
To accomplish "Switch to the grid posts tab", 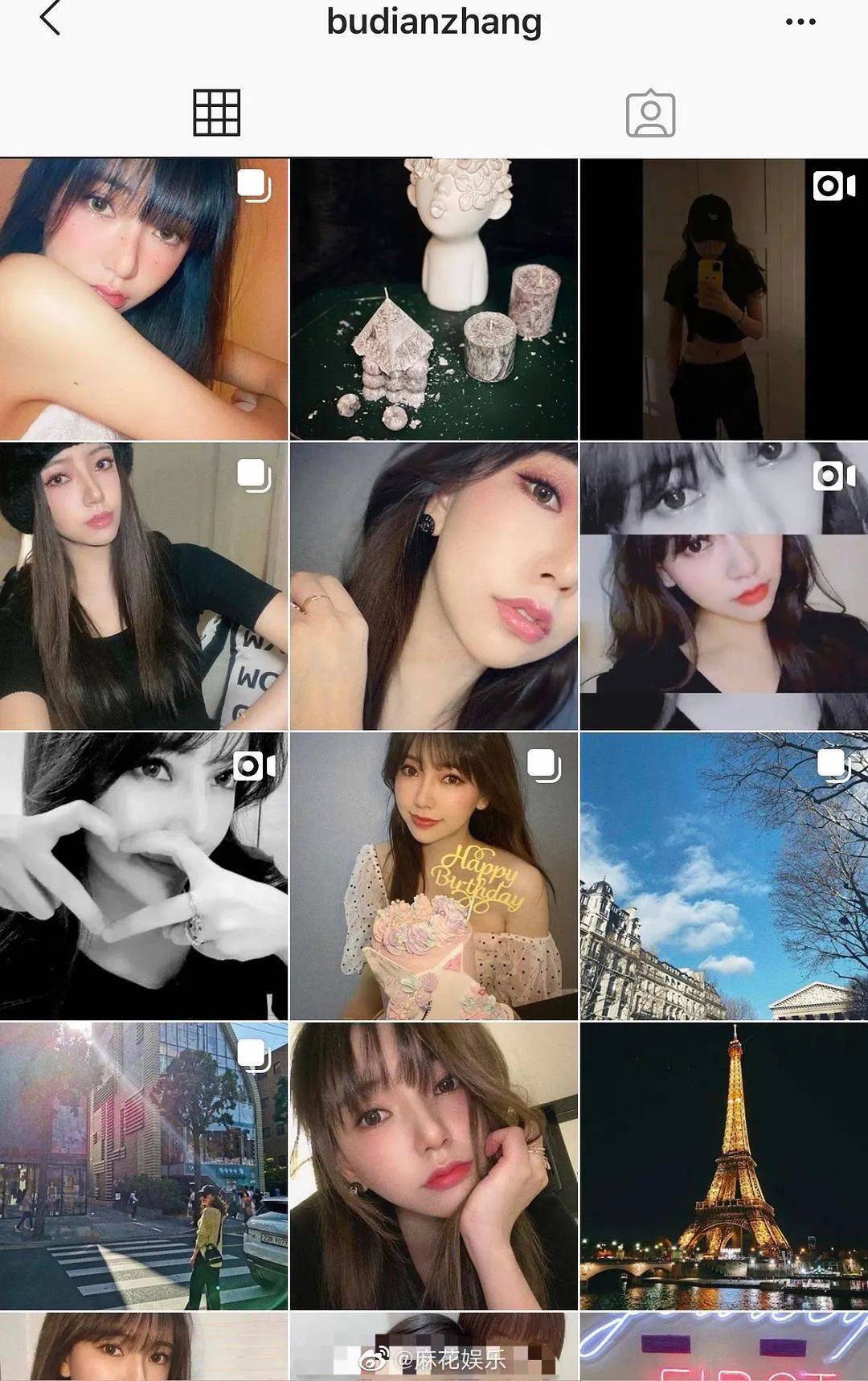I will (217, 113).
